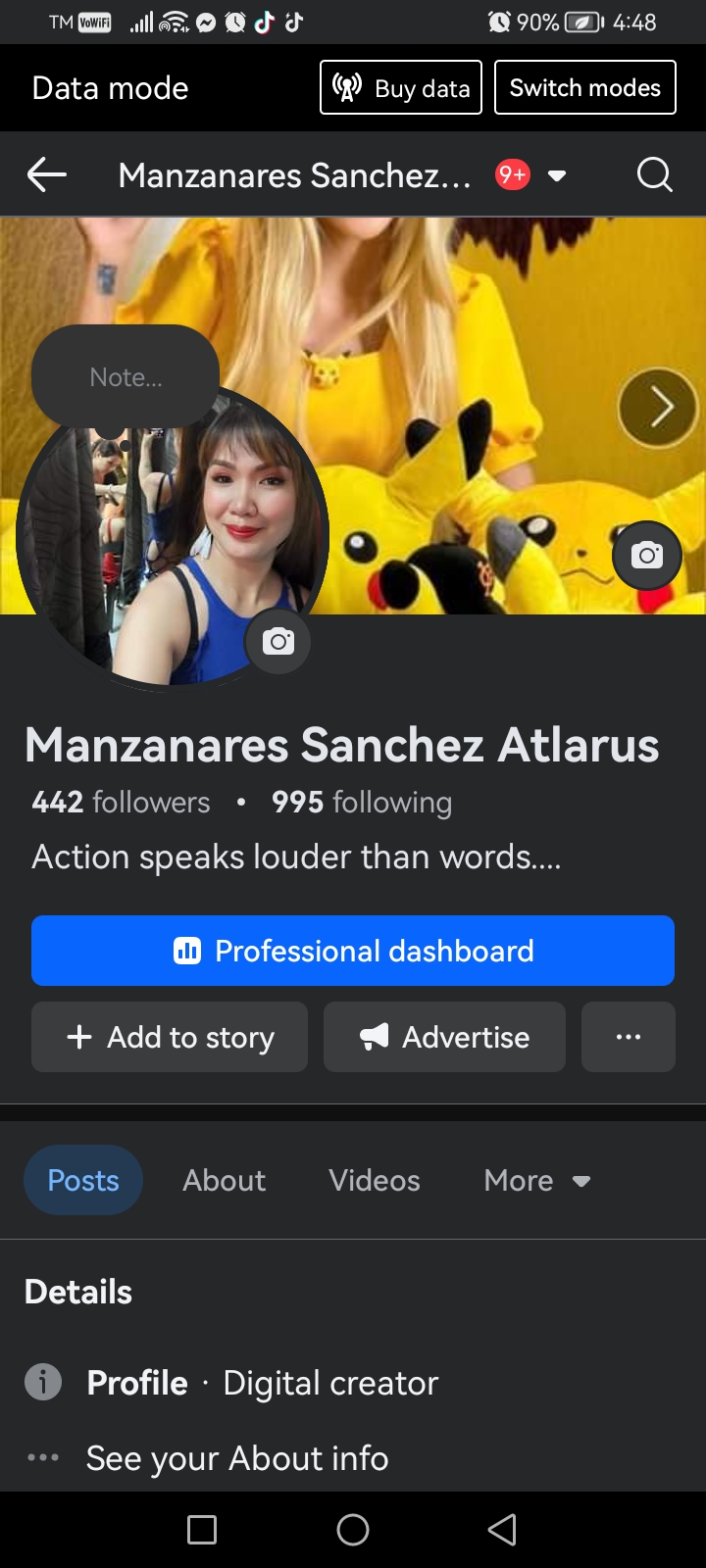Change the cover photo via camera icon
This screenshot has width=706, height=1568.
[647, 556]
